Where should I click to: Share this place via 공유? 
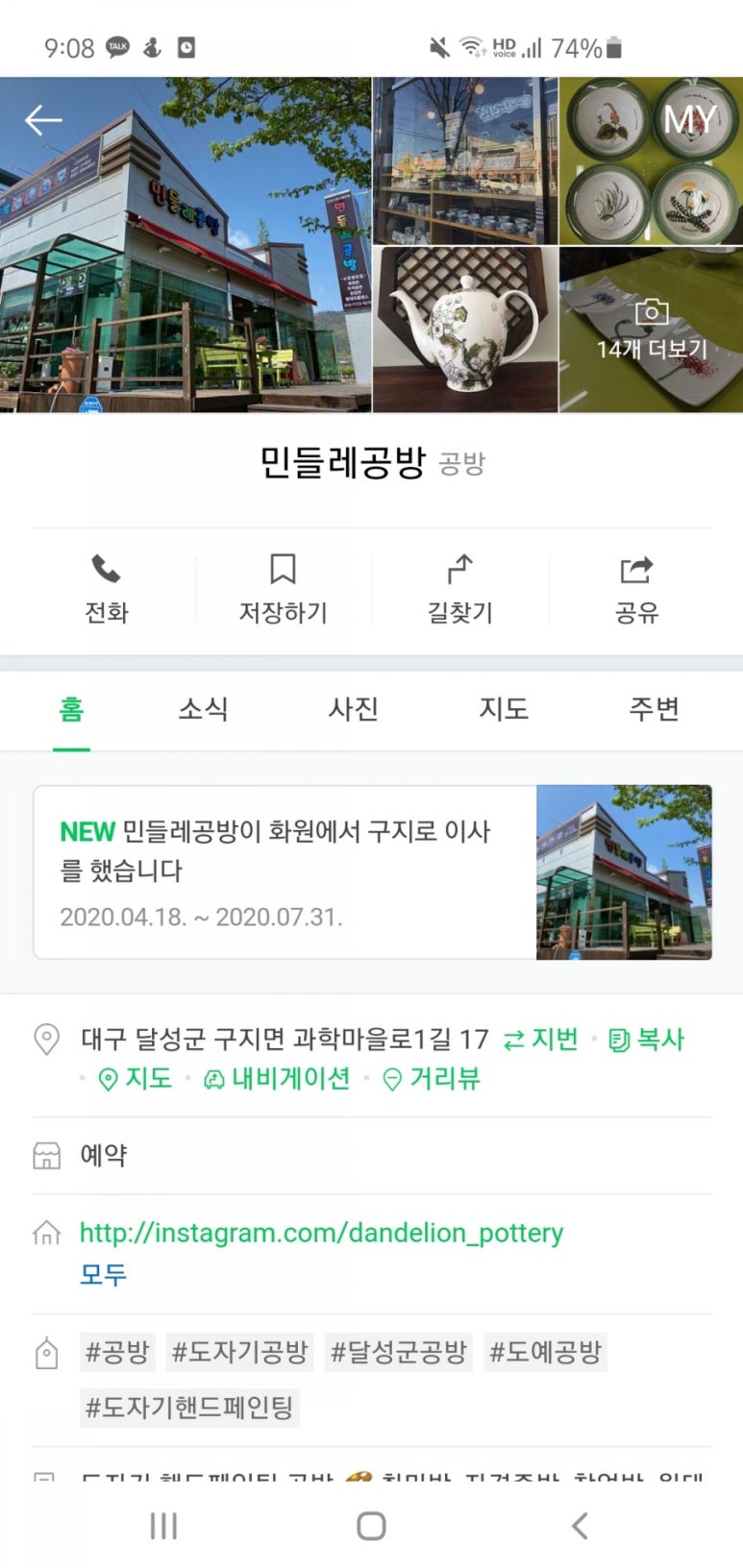pyautogui.click(x=636, y=589)
